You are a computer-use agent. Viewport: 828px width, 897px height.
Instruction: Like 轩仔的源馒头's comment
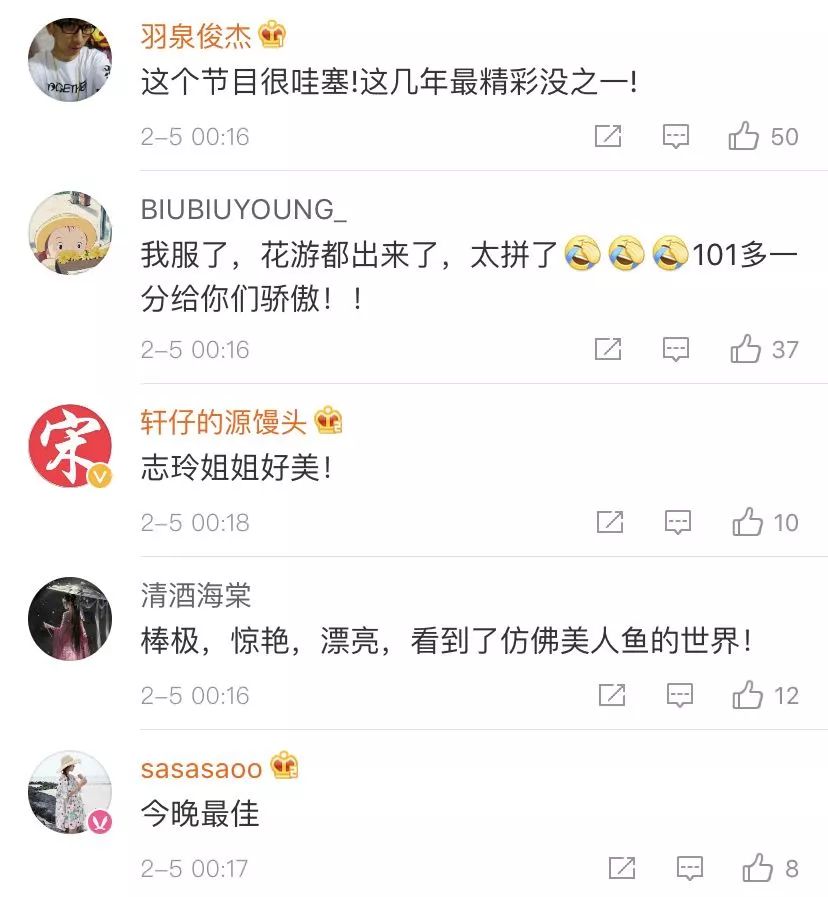(748, 522)
